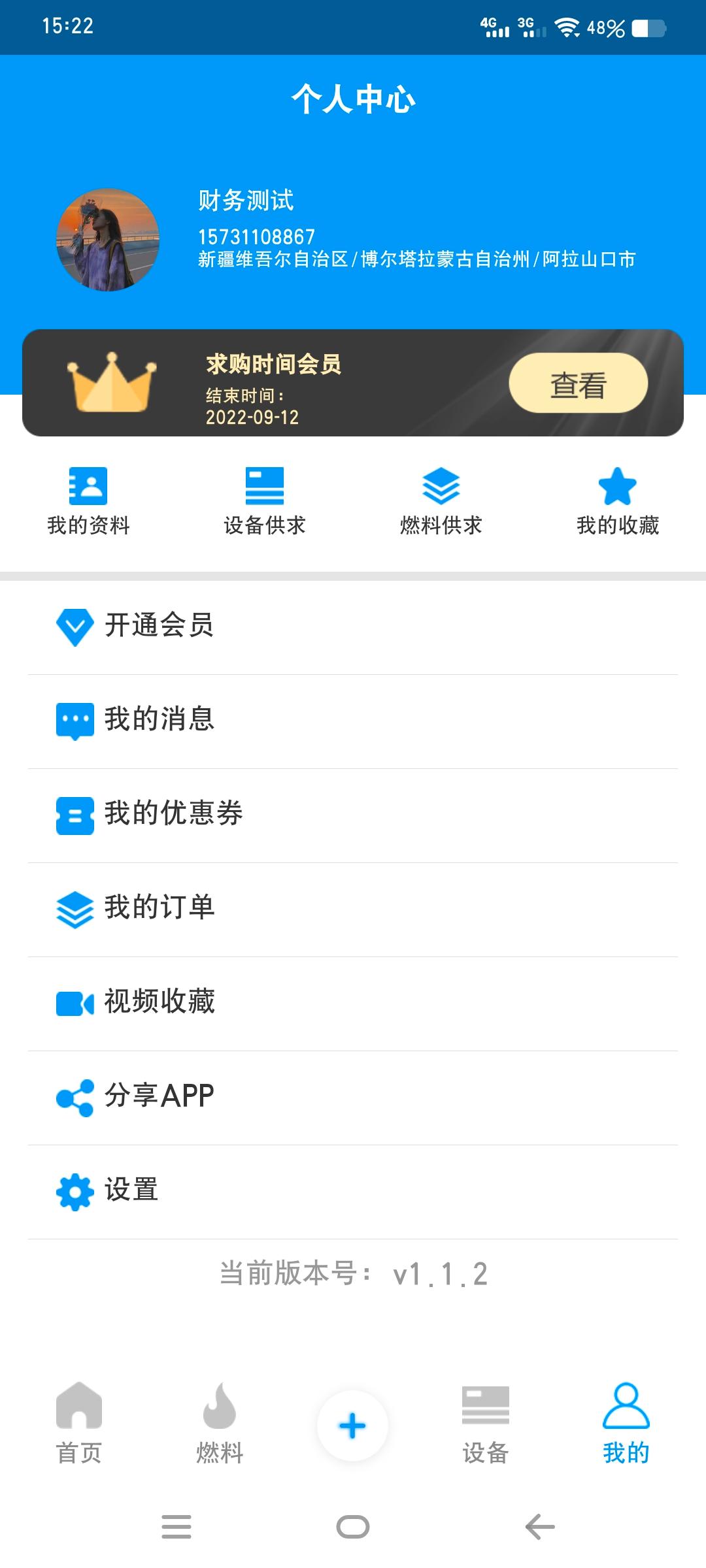The image size is (706, 1568).
Task: Go back using the system back arrow
Action: [540, 1527]
